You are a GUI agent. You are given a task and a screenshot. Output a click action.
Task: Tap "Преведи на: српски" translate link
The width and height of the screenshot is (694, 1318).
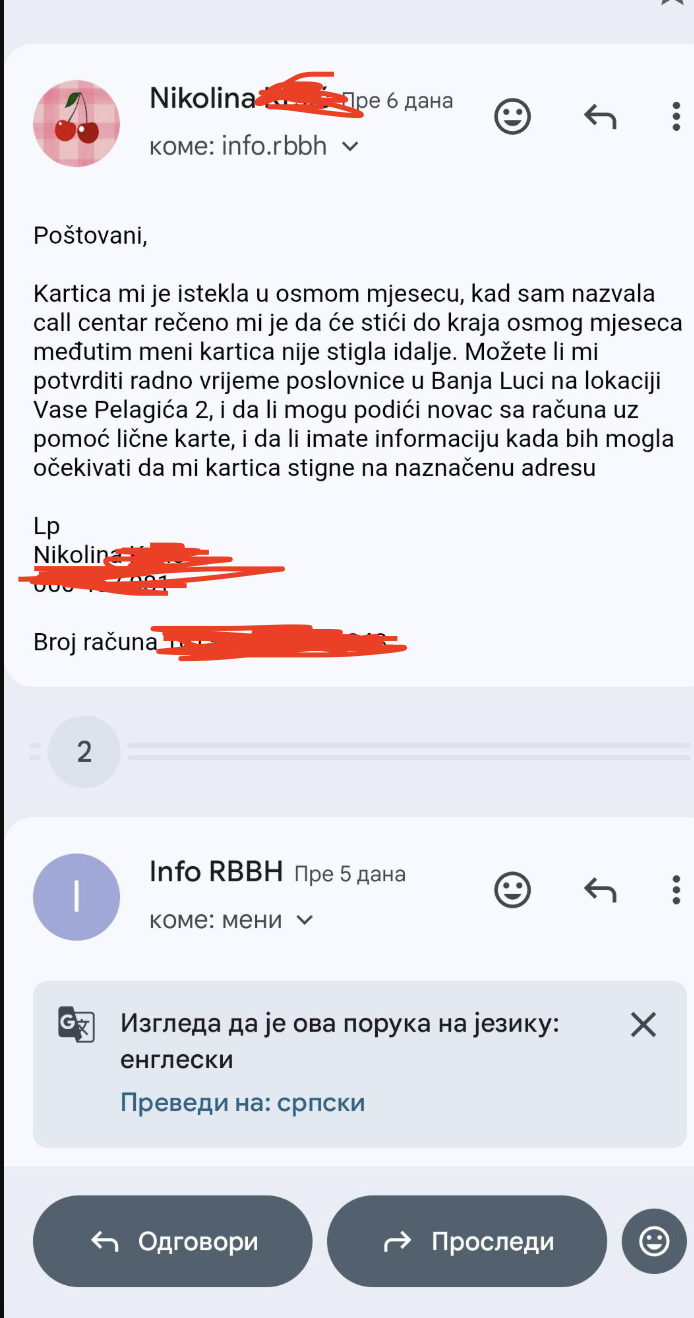point(242,1103)
